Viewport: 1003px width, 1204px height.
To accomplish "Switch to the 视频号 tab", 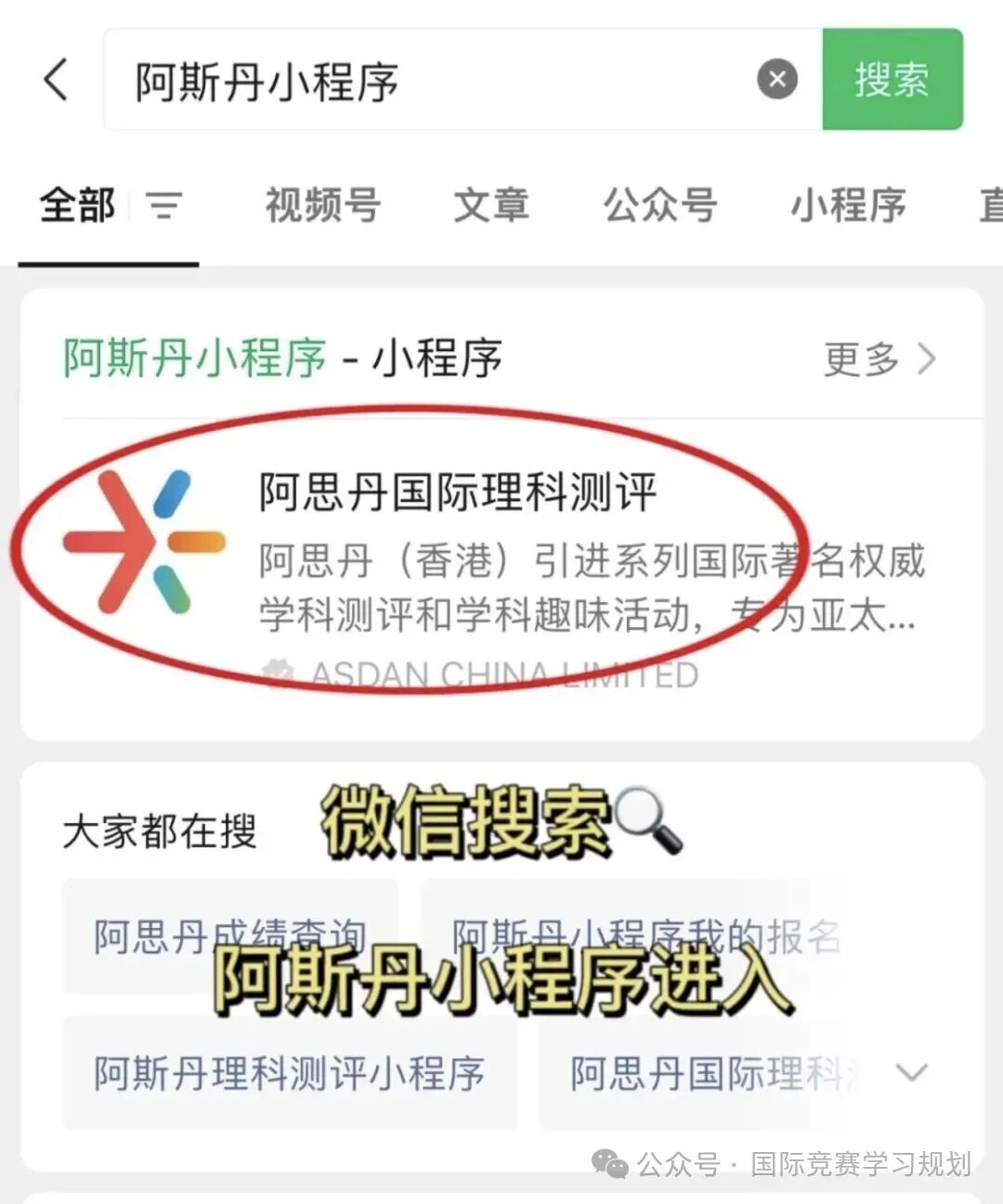I will pos(320,206).
